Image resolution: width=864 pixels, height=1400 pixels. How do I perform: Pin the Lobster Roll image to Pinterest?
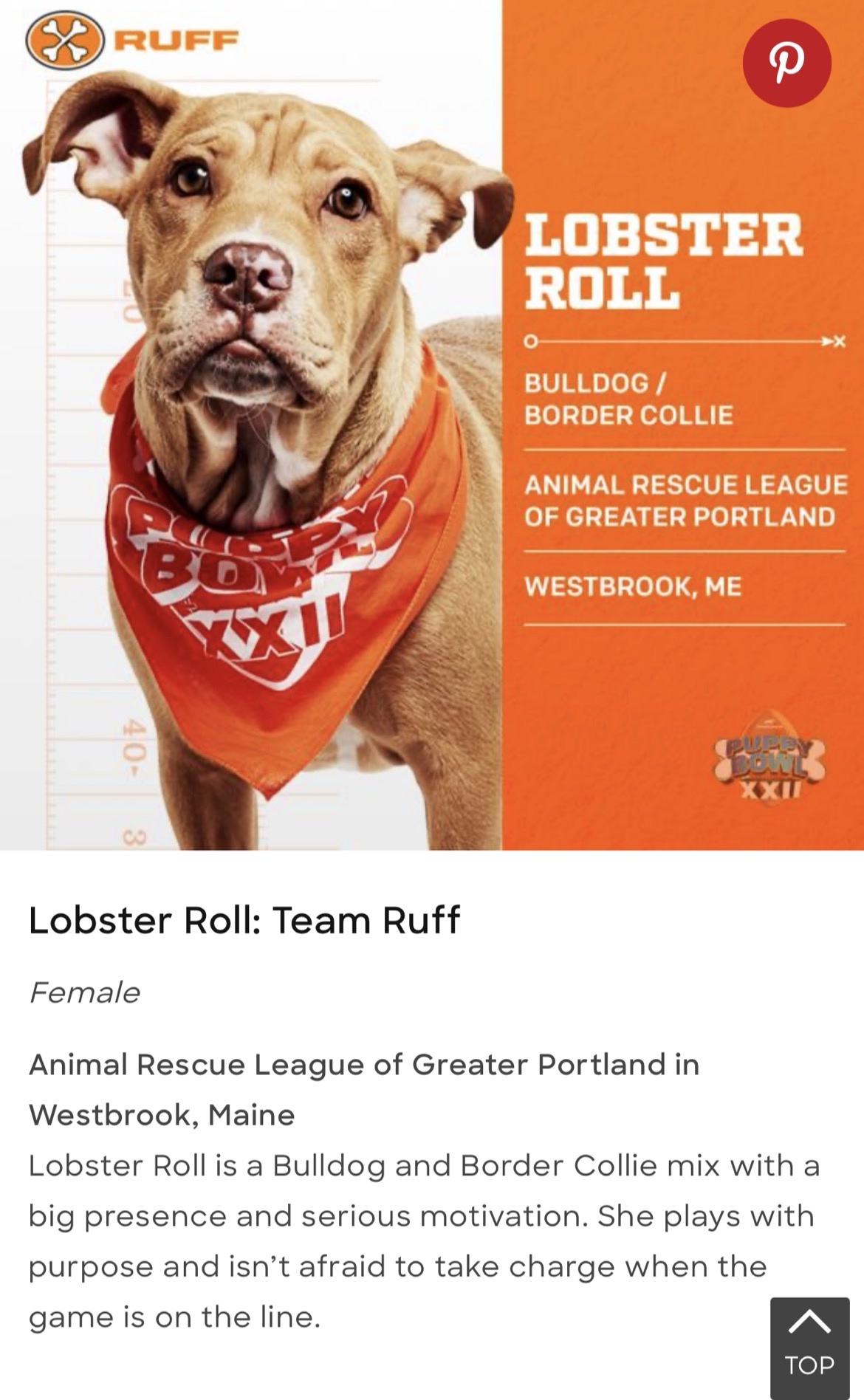[786, 63]
